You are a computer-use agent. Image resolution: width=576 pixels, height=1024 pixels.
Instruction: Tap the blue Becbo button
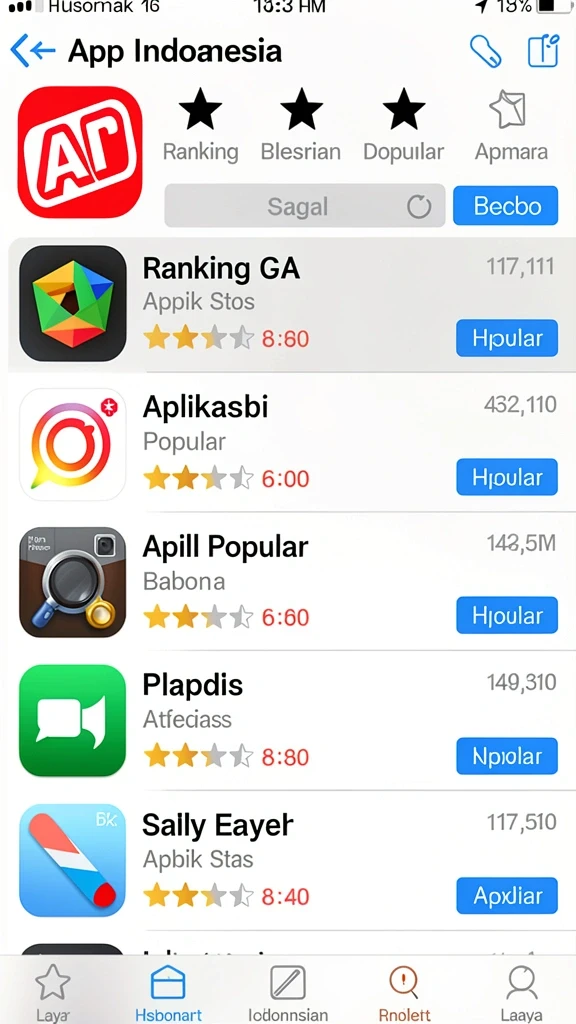505,206
